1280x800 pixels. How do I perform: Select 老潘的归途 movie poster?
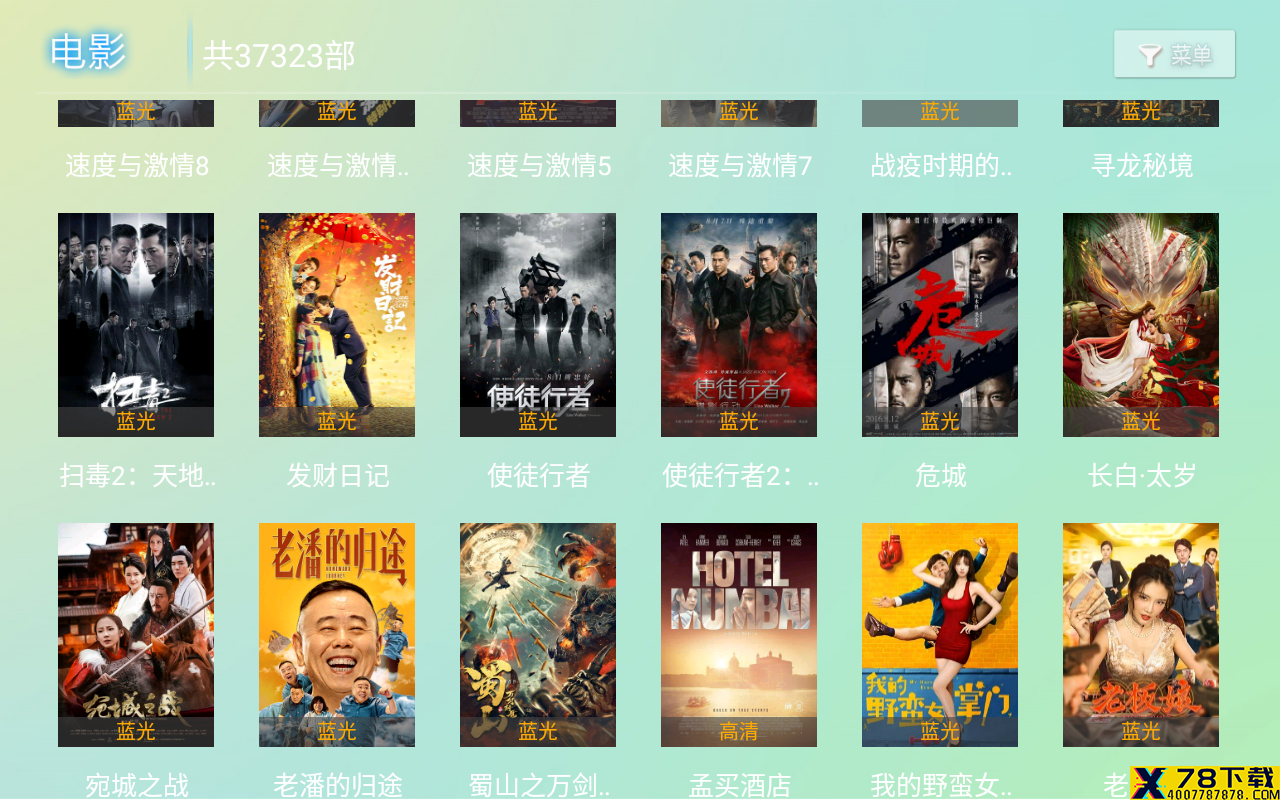point(337,635)
